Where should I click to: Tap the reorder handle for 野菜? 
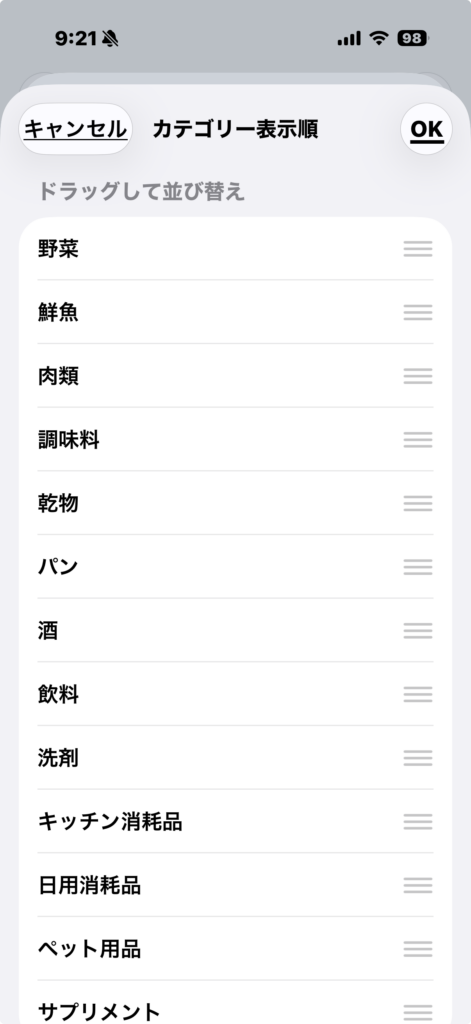(x=418, y=249)
